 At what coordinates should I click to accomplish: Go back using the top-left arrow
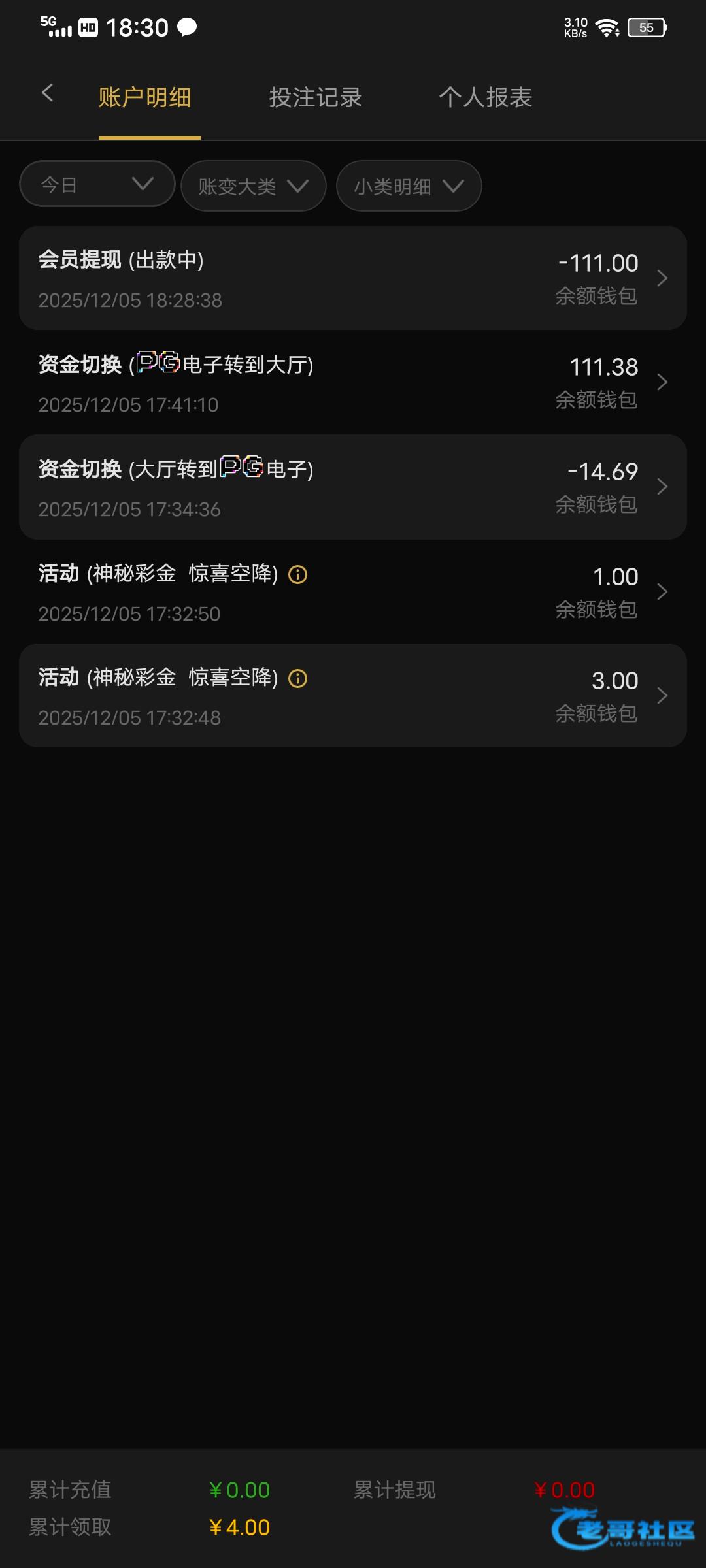pos(47,93)
